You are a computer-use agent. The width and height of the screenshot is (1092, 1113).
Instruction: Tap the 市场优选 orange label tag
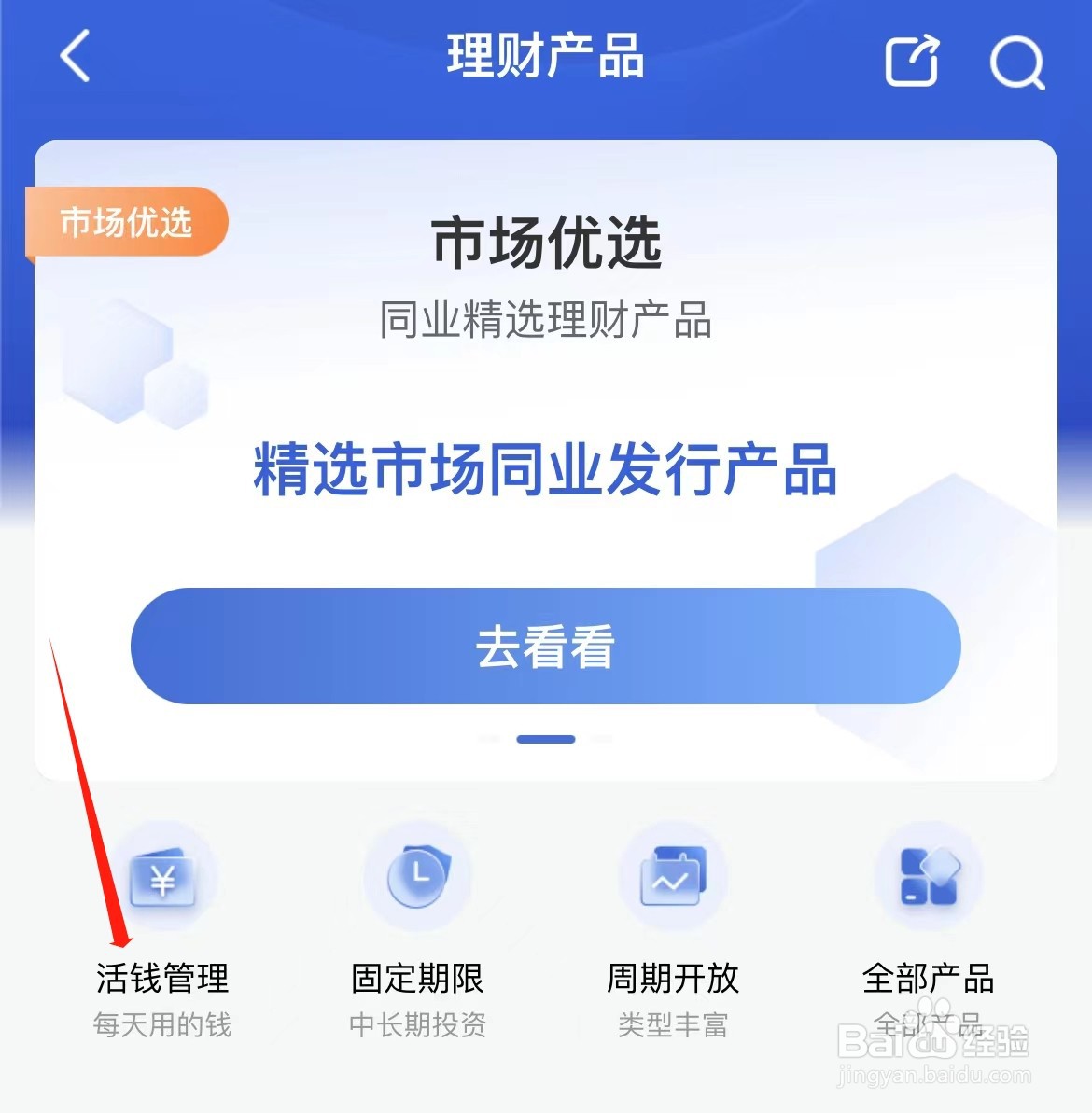[x=127, y=221]
